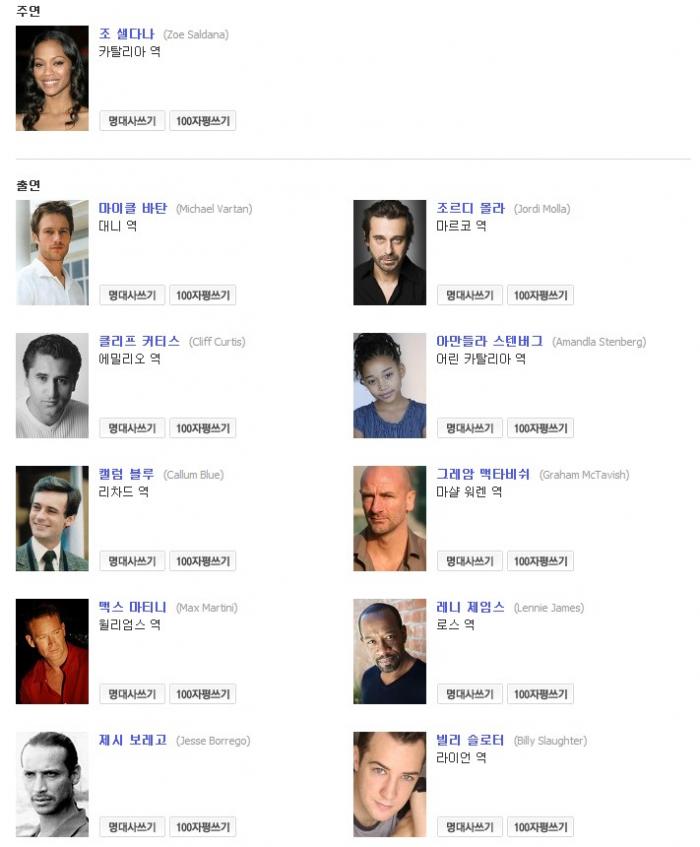Tap 명대사쓰기 button under 조 샐다나
This screenshot has height=847, width=700.
(132, 121)
